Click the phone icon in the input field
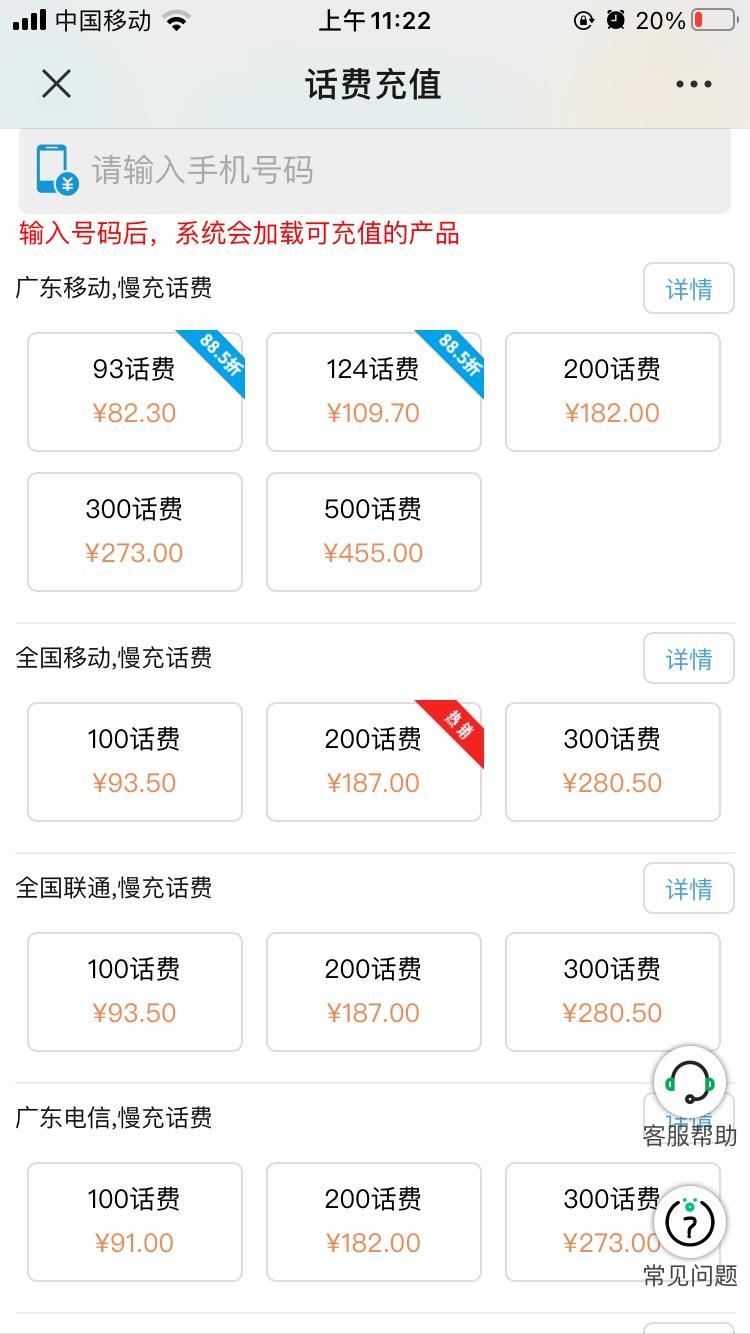Screen dimensions: 750x1334 click(x=47, y=170)
